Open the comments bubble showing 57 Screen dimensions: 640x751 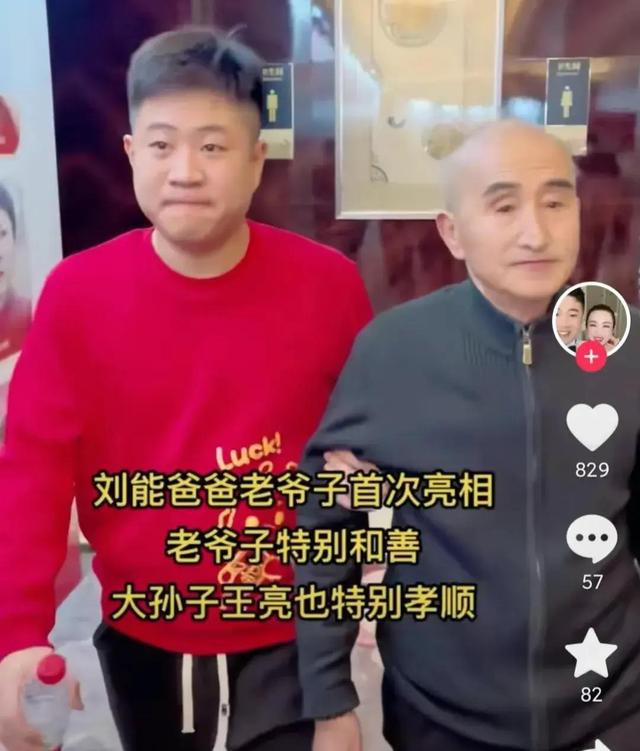(592, 539)
